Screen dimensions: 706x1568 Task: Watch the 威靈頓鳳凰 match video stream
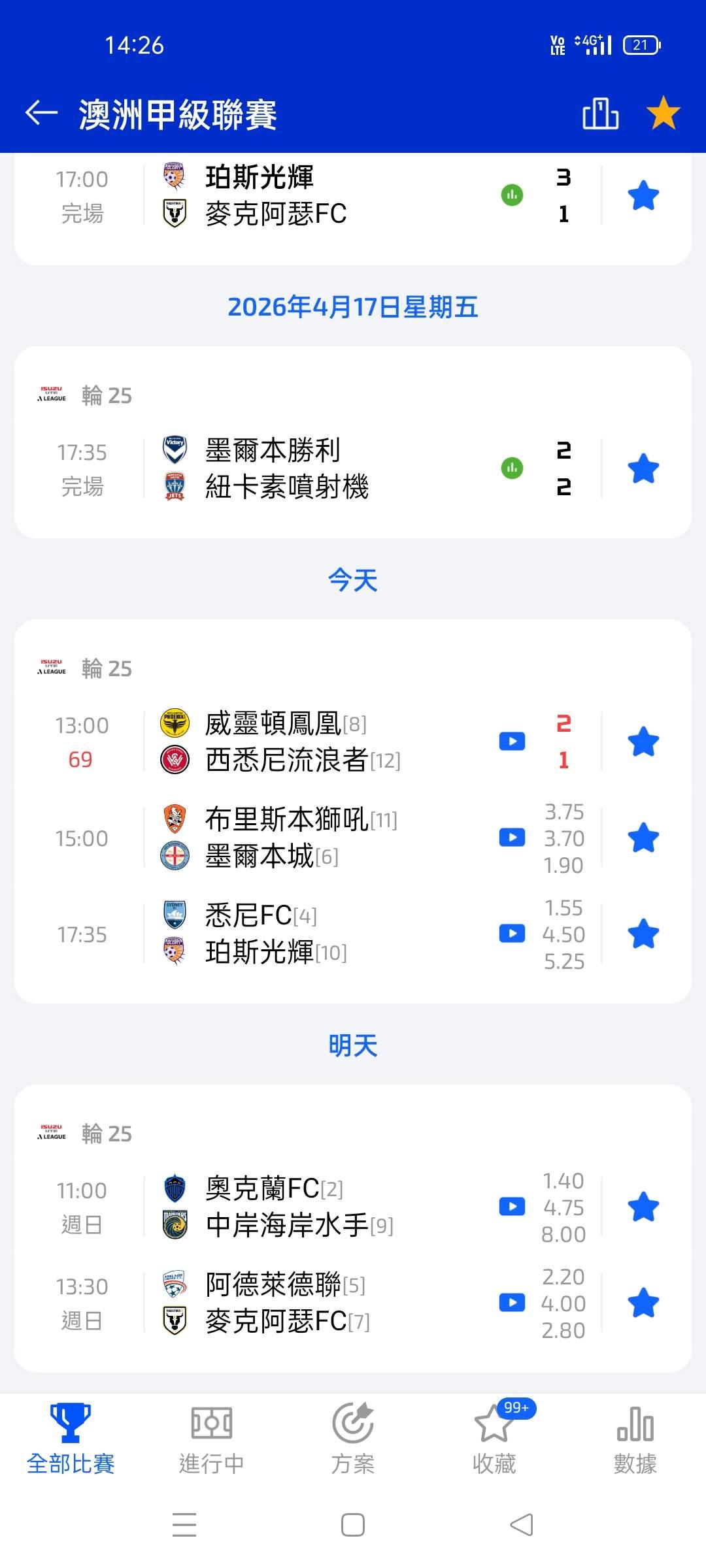tap(512, 742)
